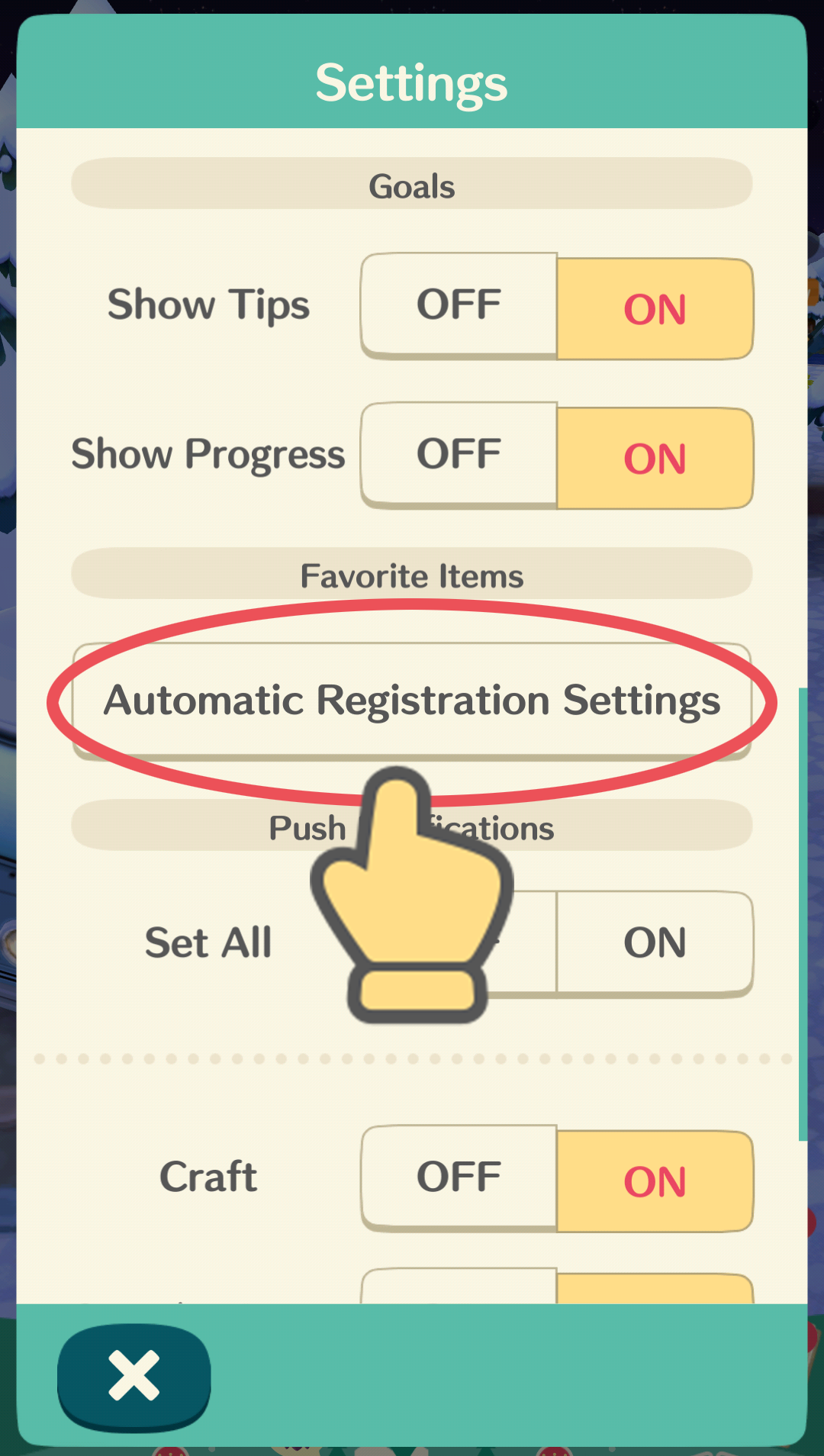Disable Craft notifications with OFF

(459, 1177)
